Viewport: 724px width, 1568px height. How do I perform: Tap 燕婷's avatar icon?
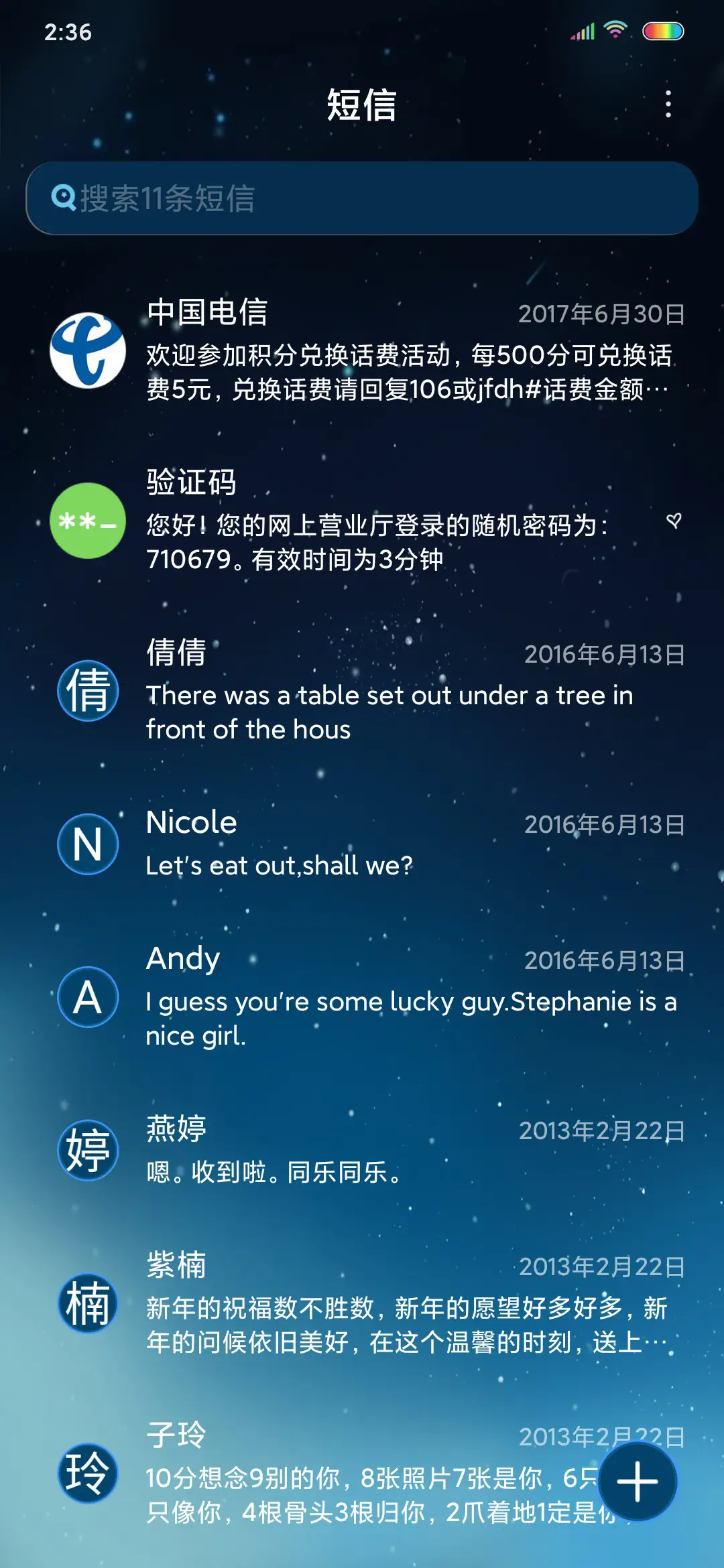coord(88,1149)
